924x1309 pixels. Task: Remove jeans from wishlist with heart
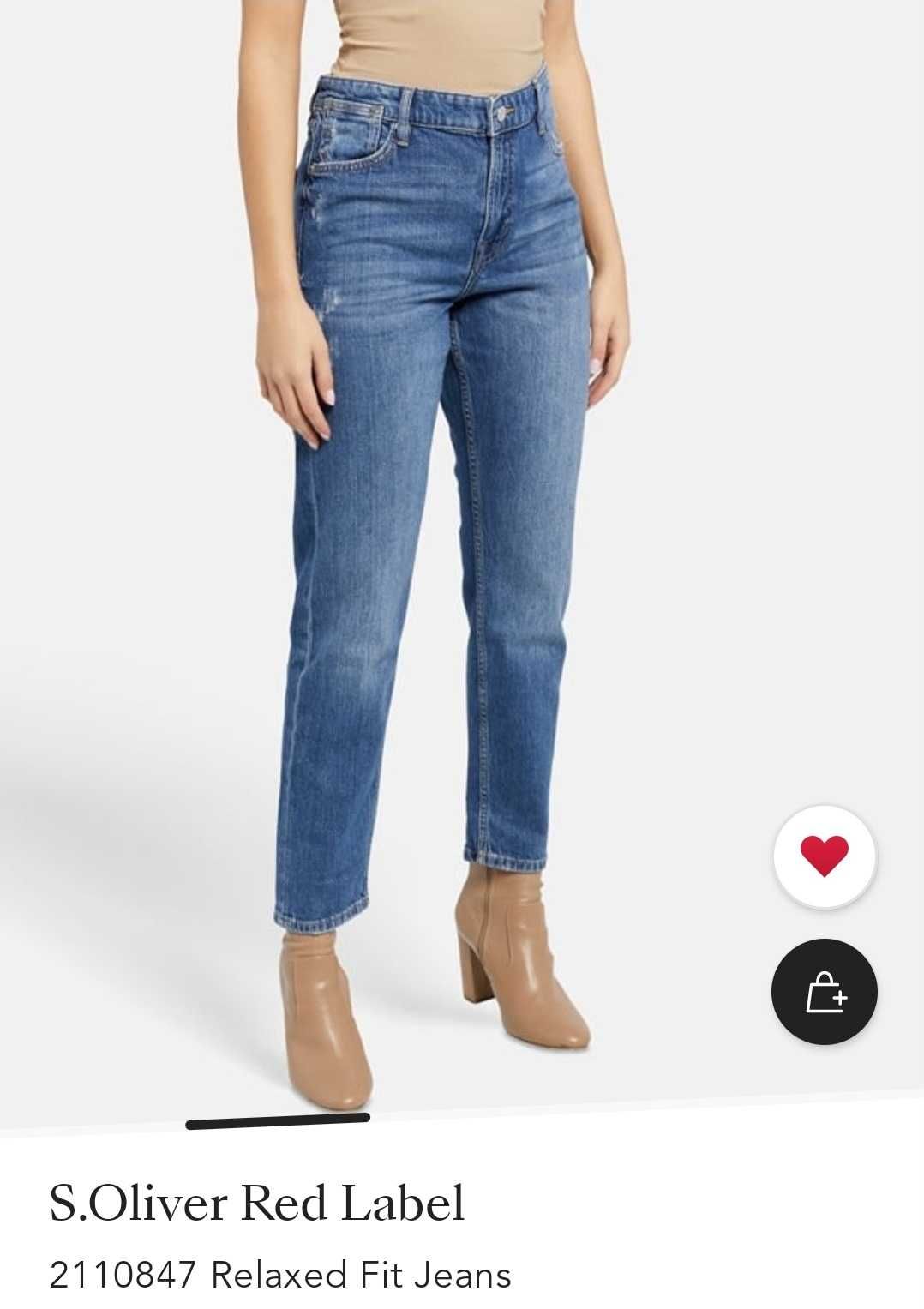(824, 856)
